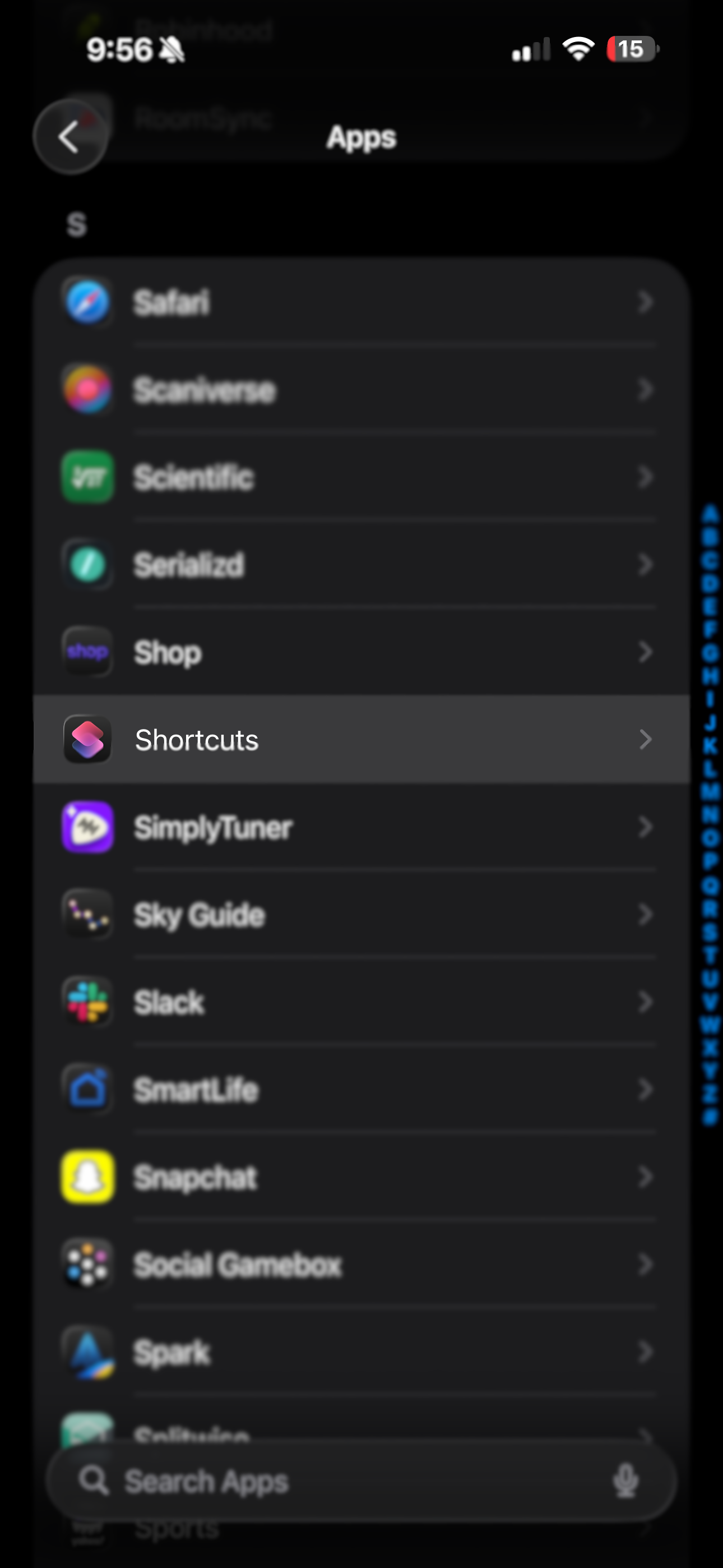Screen dimensions: 723x1568
Task: Tap the Sky Guide app icon
Action: [x=87, y=915]
